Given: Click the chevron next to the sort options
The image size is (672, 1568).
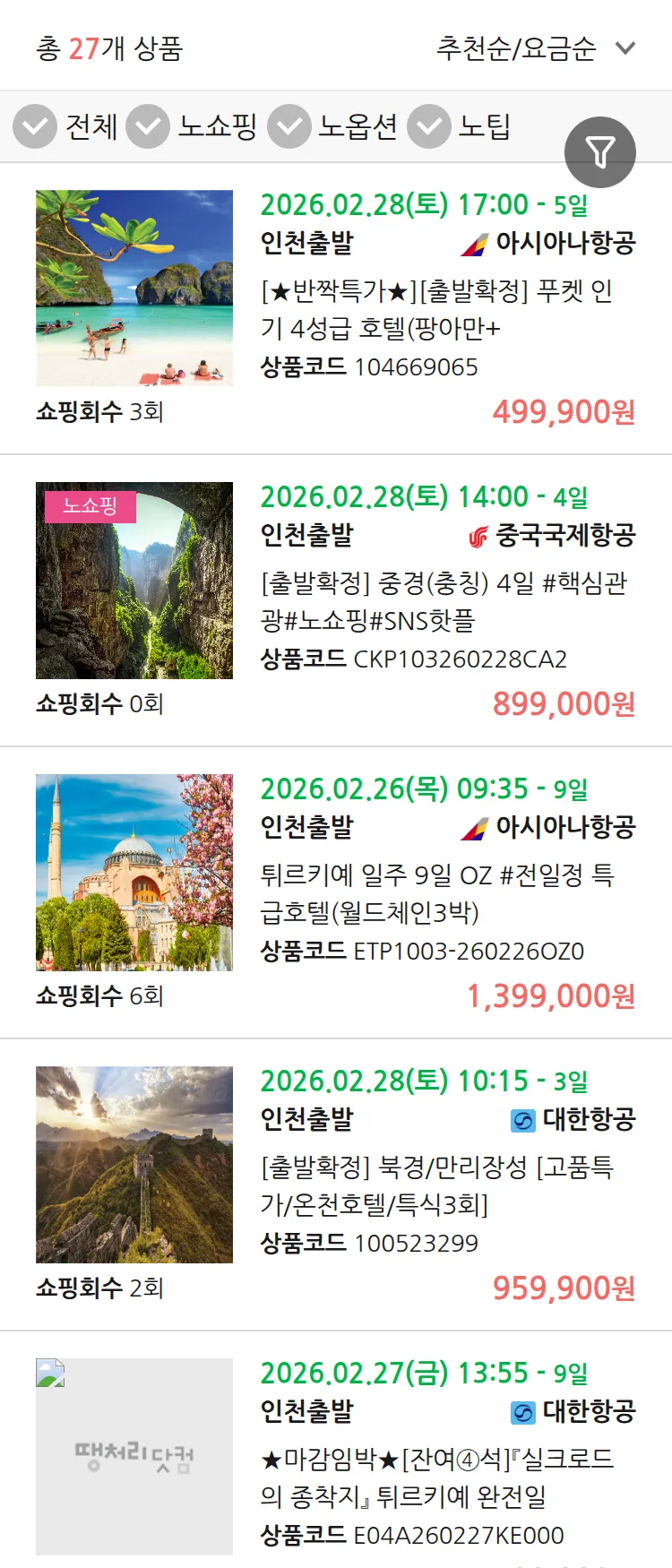Looking at the screenshot, I should point(625,49).
